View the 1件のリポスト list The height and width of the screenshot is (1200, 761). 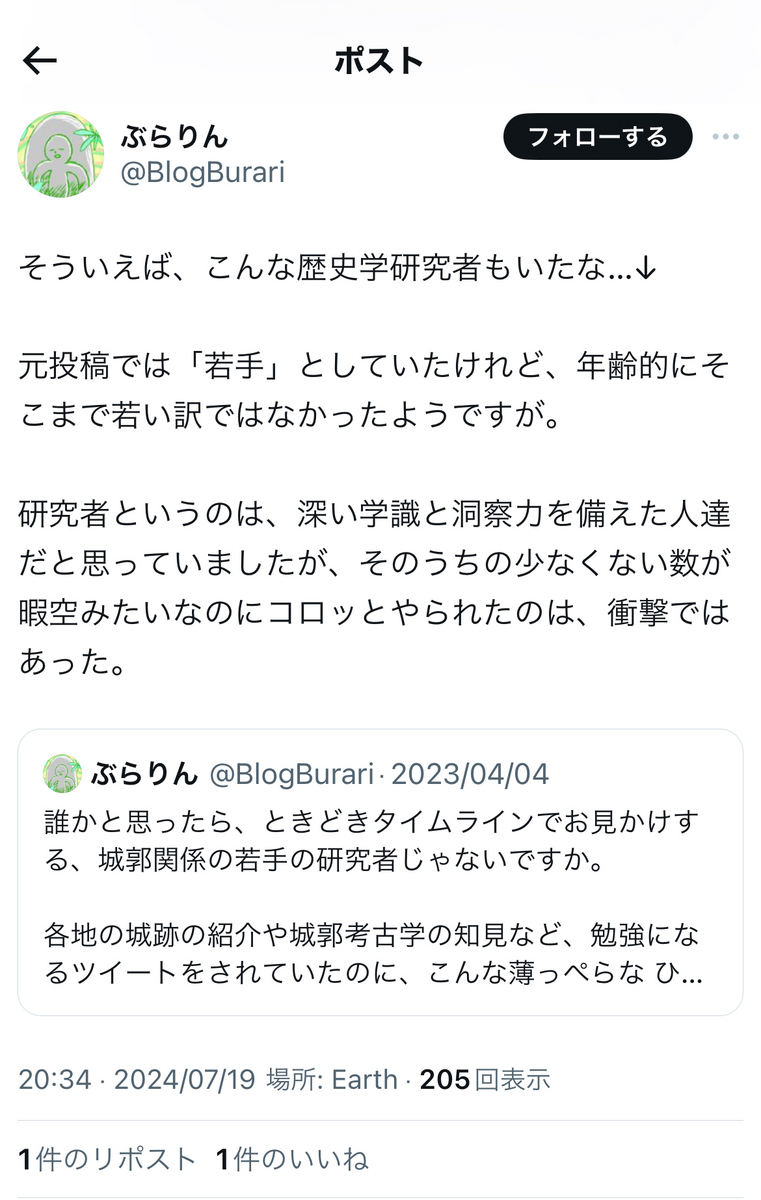(107, 1159)
